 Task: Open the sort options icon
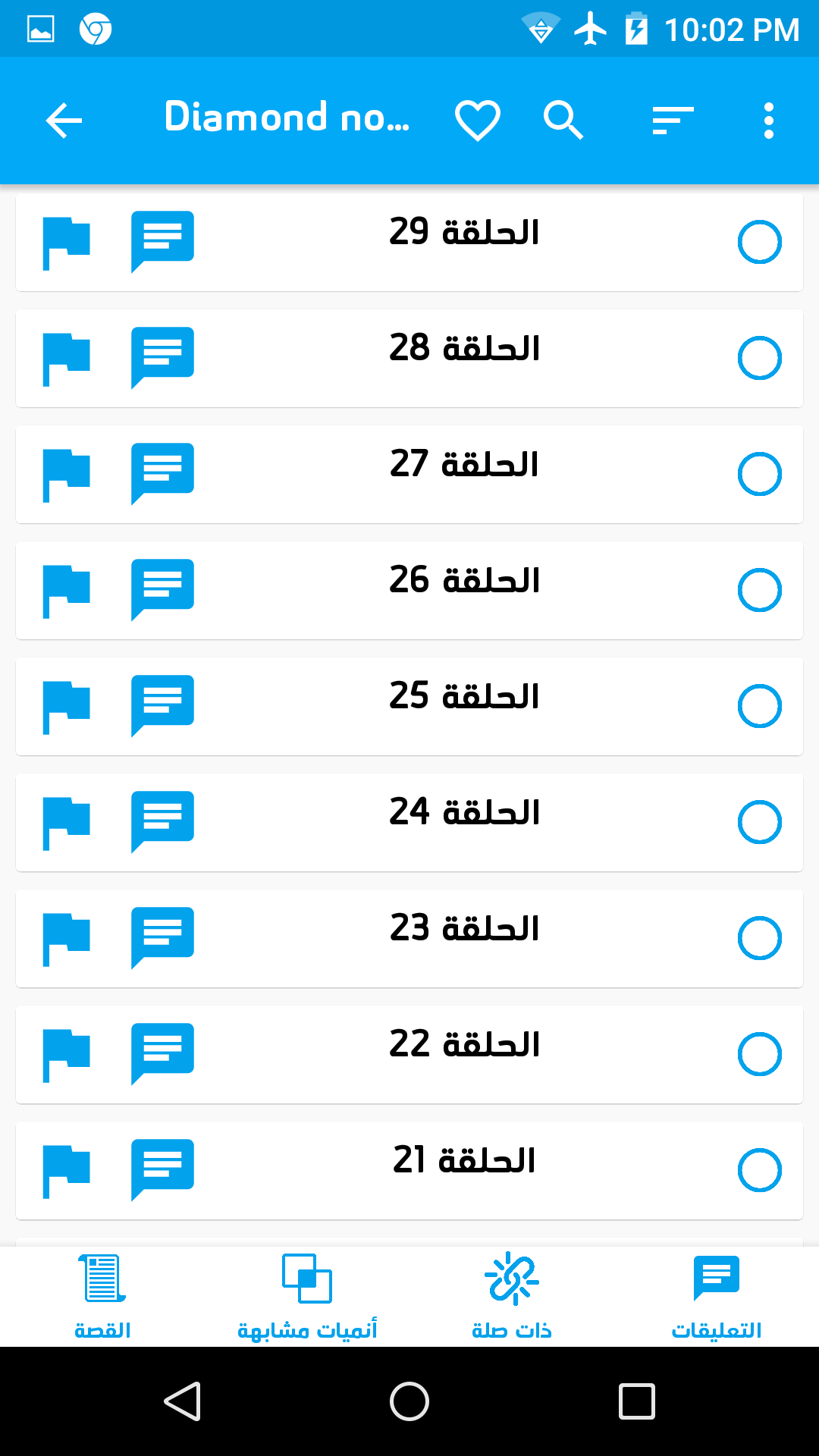tap(673, 121)
